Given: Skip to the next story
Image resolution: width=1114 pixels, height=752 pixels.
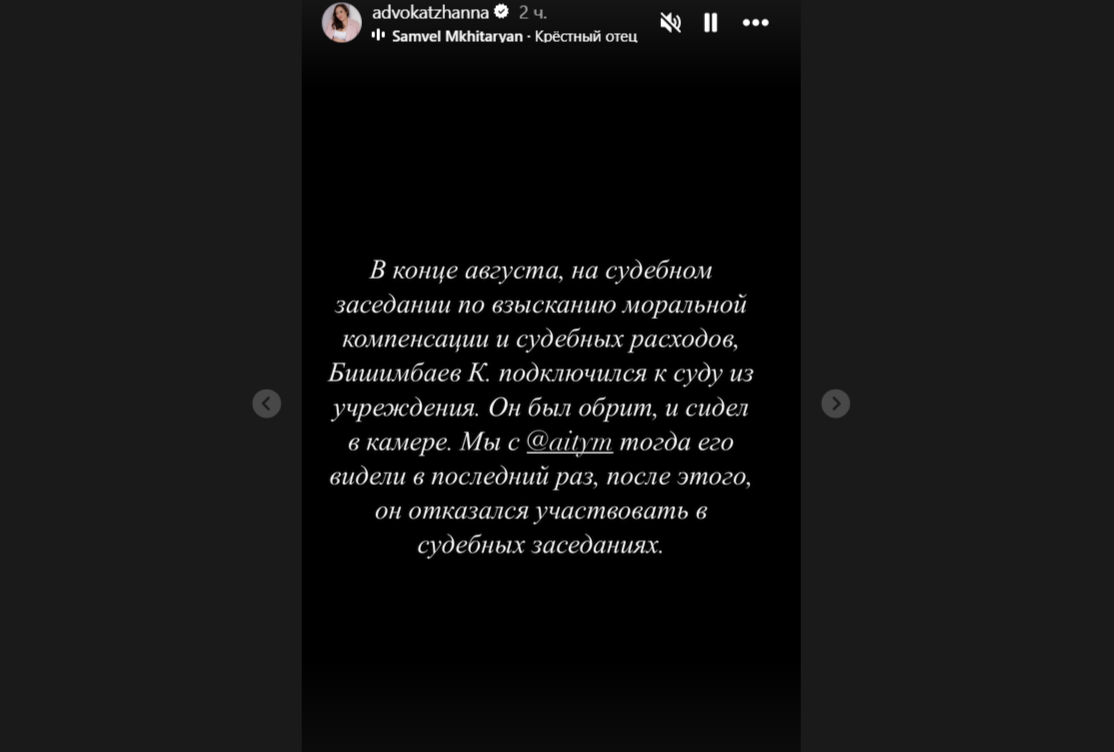Looking at the screenshot, I should (835, 403).
